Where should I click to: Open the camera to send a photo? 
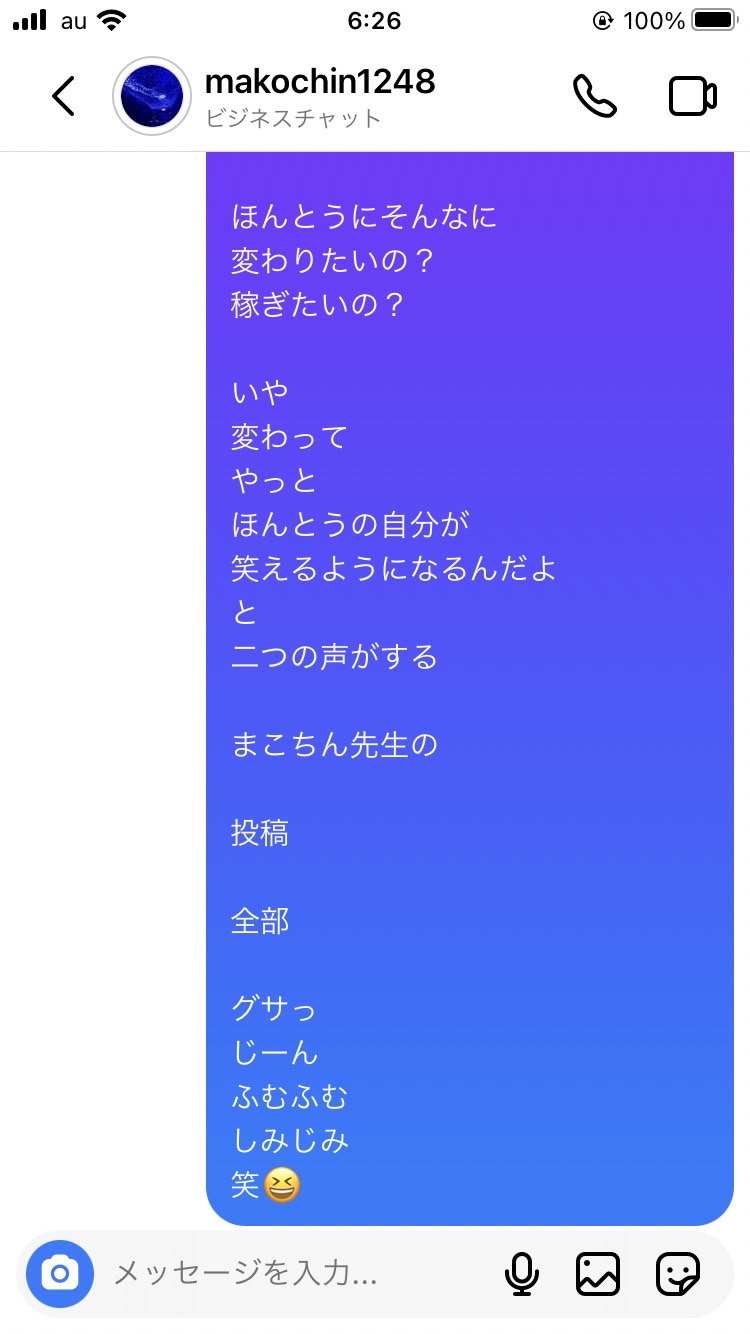coord(60,1273)
